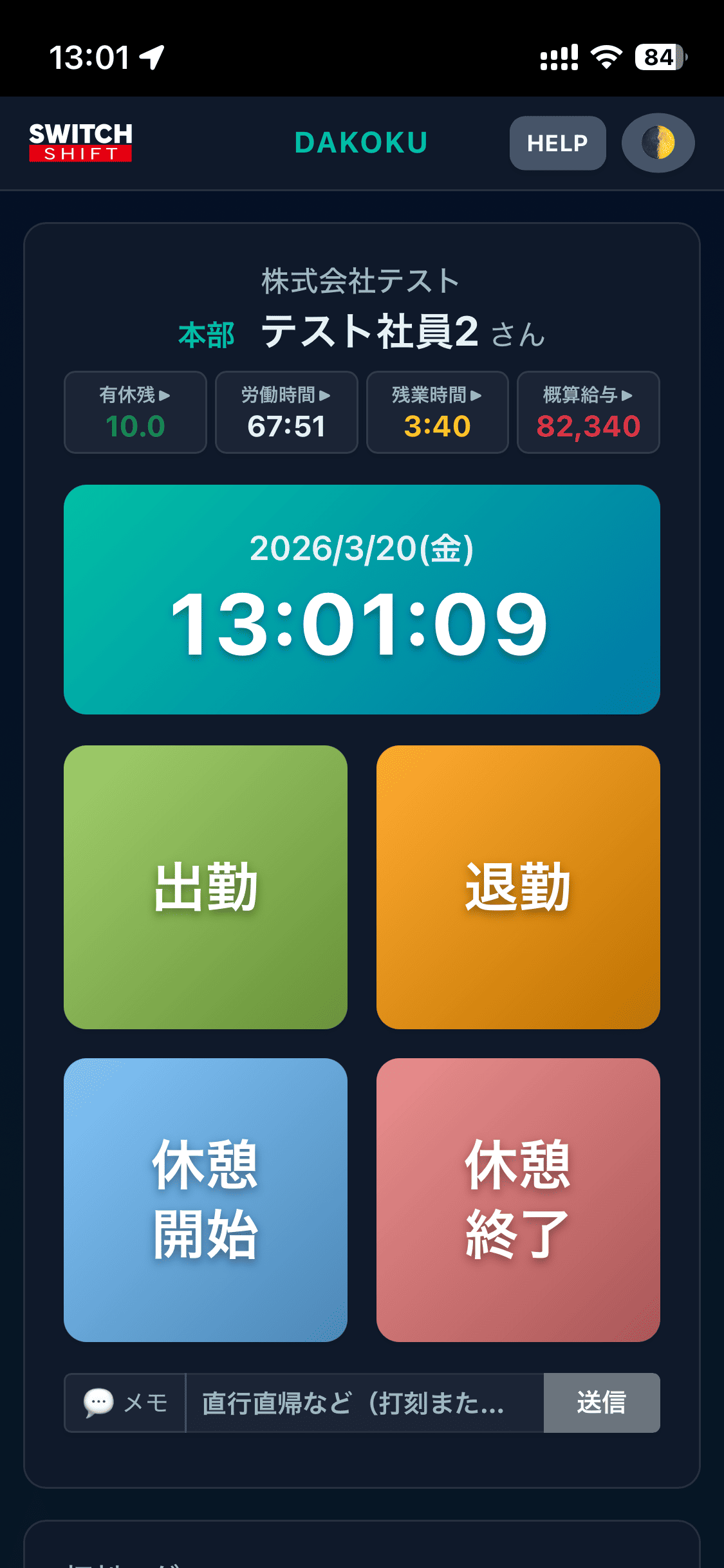Send the memo with the 送信 button
The height and width of the screenshot is (1568, 724).
tap(602, 1403)
